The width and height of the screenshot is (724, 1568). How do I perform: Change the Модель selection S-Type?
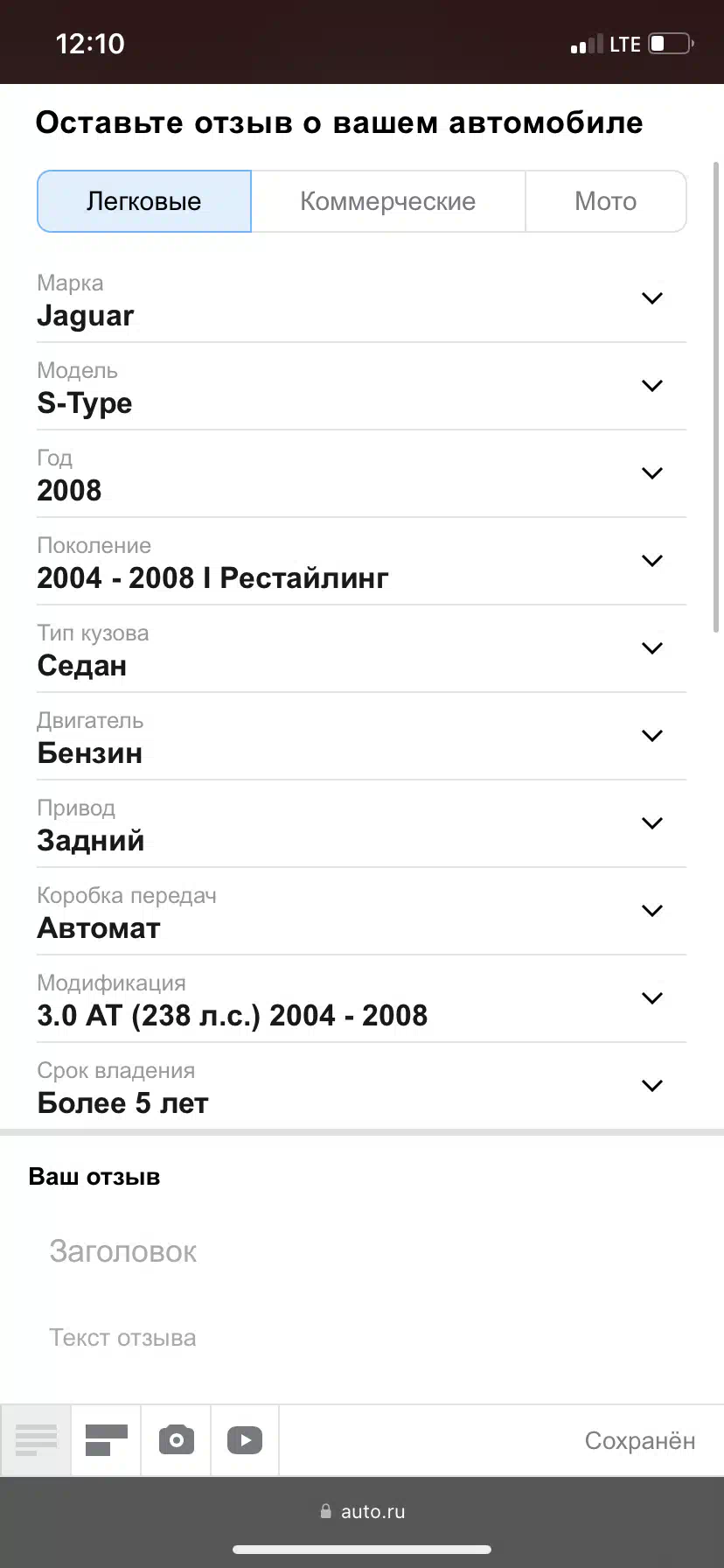coord(361,387)
